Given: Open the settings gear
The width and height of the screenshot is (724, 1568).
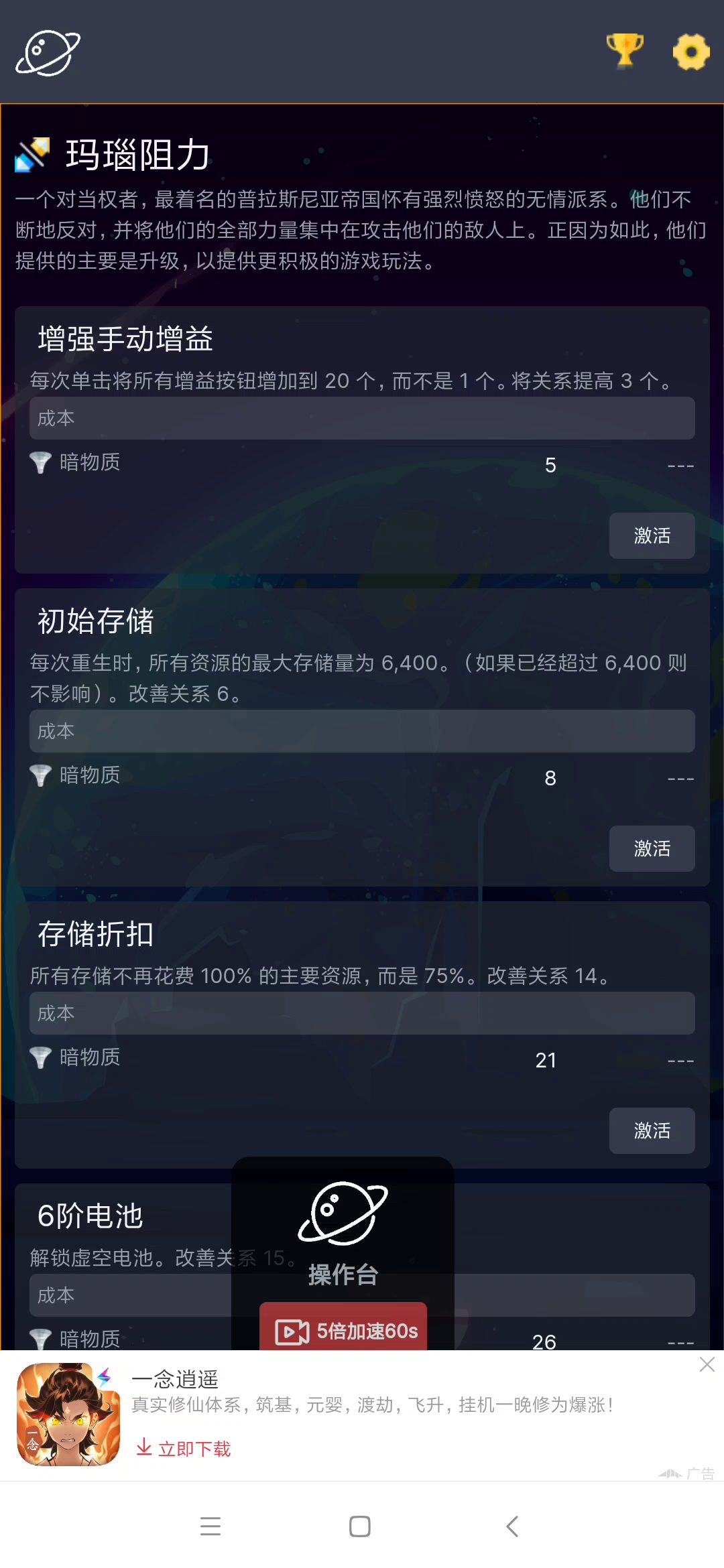Looking at the screenshot, I should (x=691, y=52).
